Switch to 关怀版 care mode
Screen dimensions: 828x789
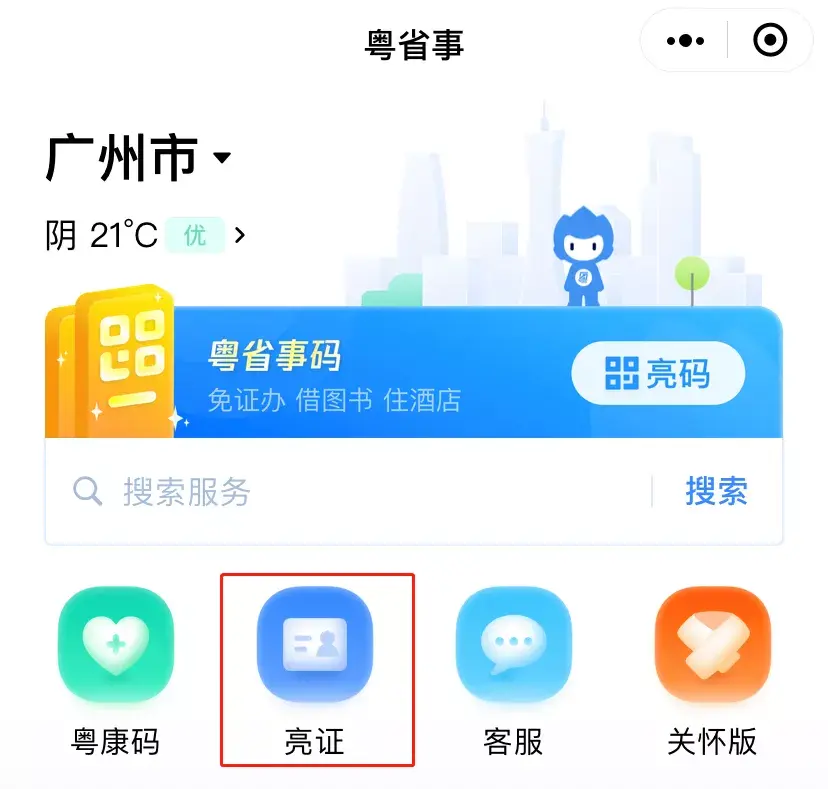coord(712,672)
